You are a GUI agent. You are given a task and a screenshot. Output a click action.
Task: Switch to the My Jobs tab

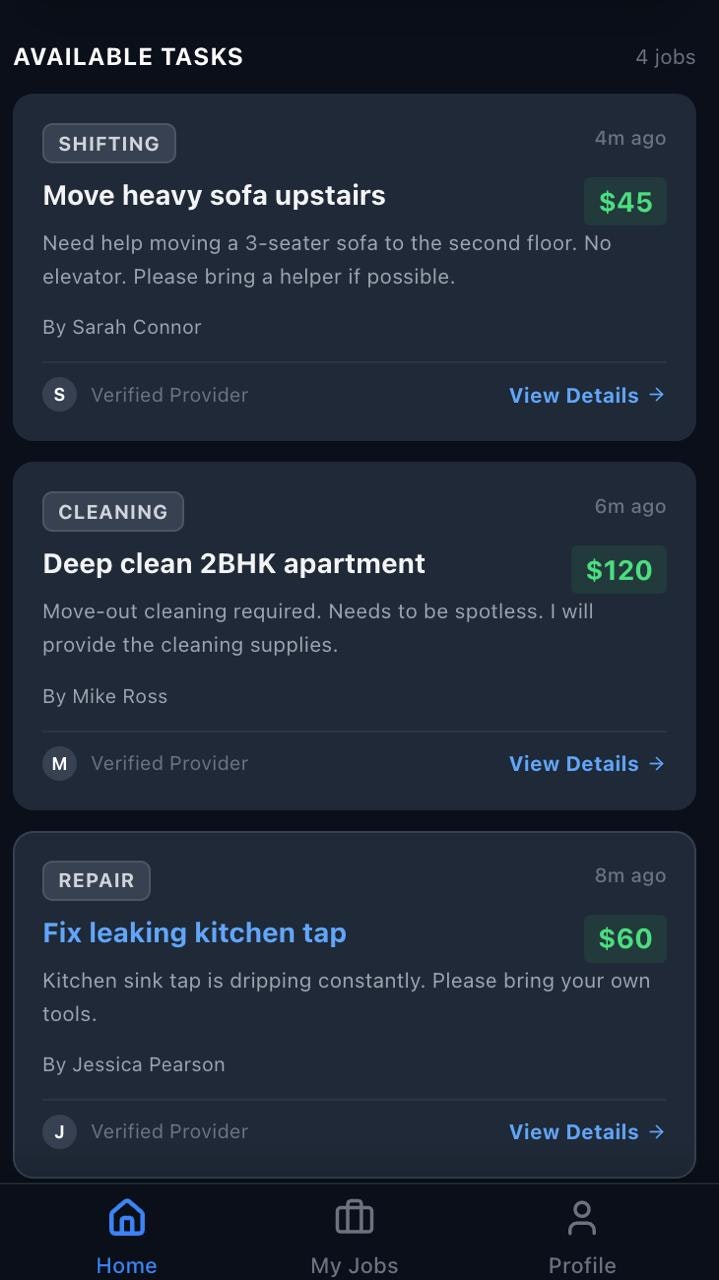tap(354, 1234)
